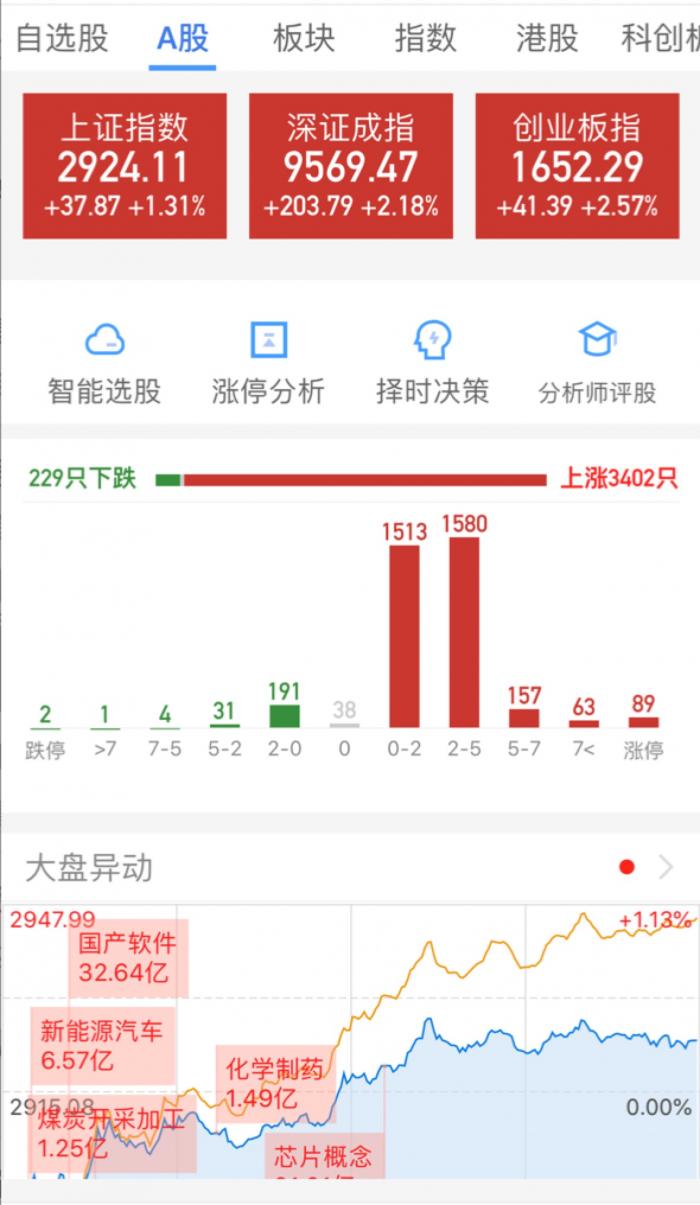This screenshot has width=700, height=1205.
Task: Switch to the 自选股 tab
Action: tap(62, 38)
